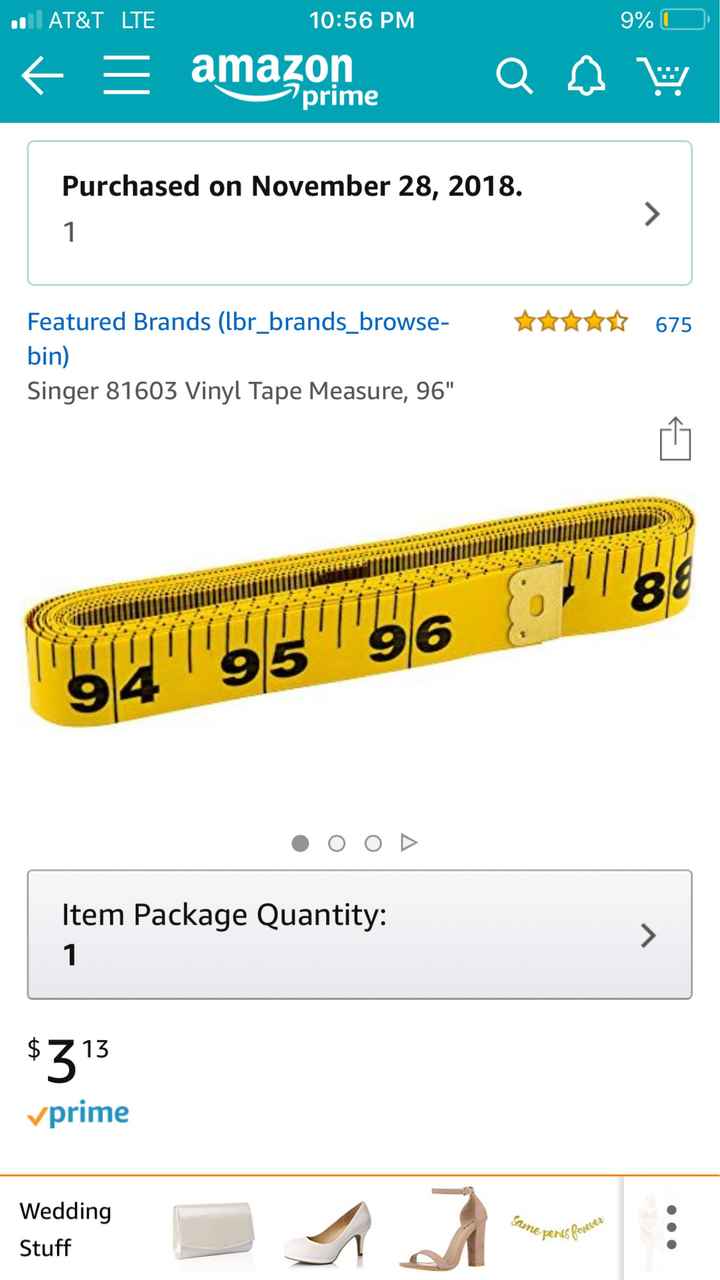The height and width of the screenshot is (1280, 720).
Task: Tap the prime badge under the price
Action: pos(78,1112)
